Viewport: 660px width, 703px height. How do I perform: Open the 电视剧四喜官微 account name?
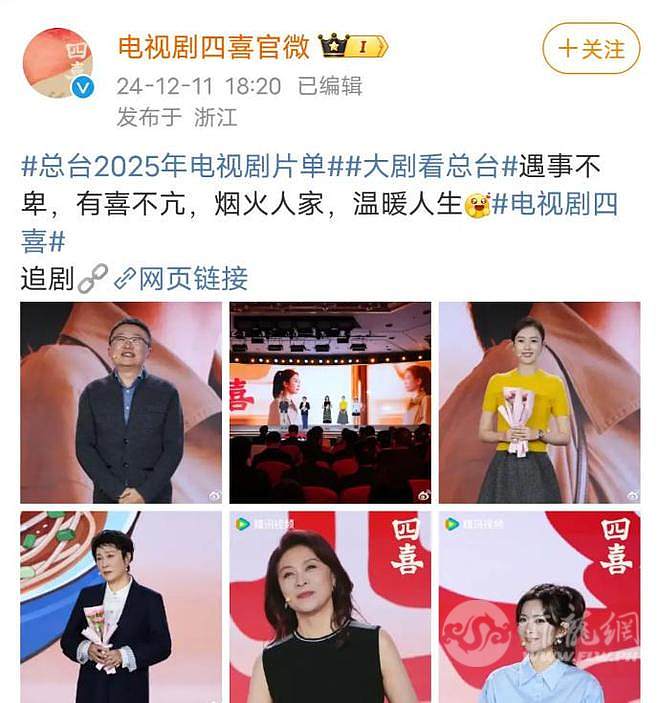point(212,45)
